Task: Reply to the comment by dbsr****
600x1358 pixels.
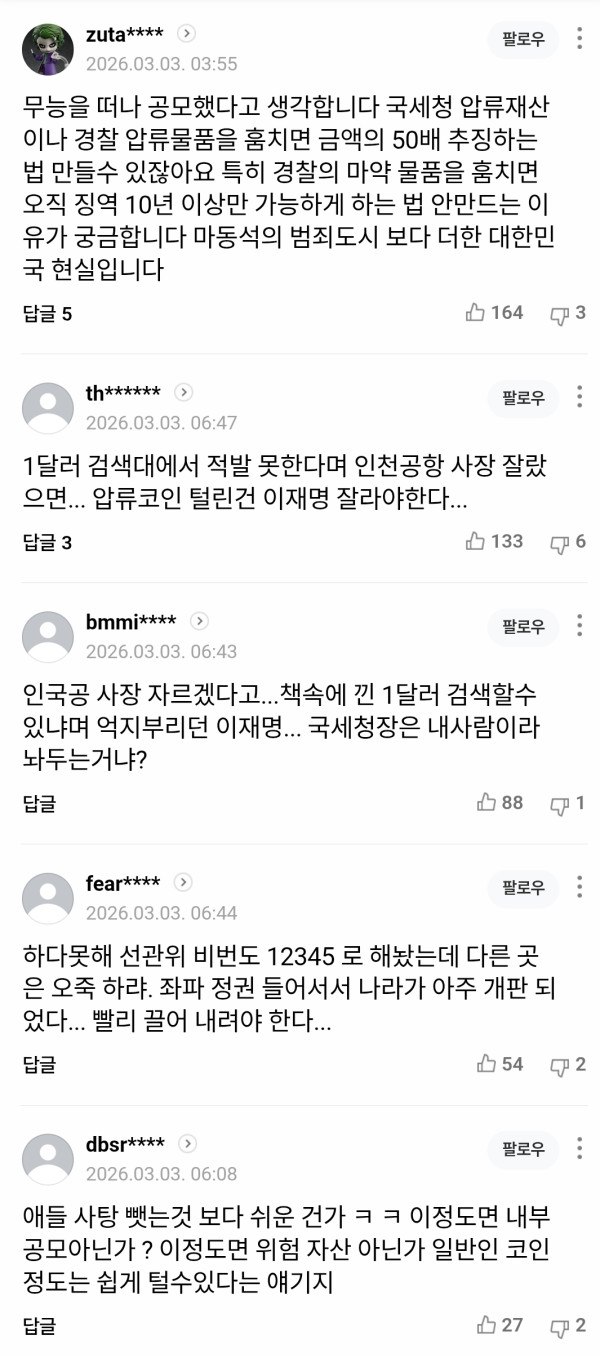Action: point(39,1326)
